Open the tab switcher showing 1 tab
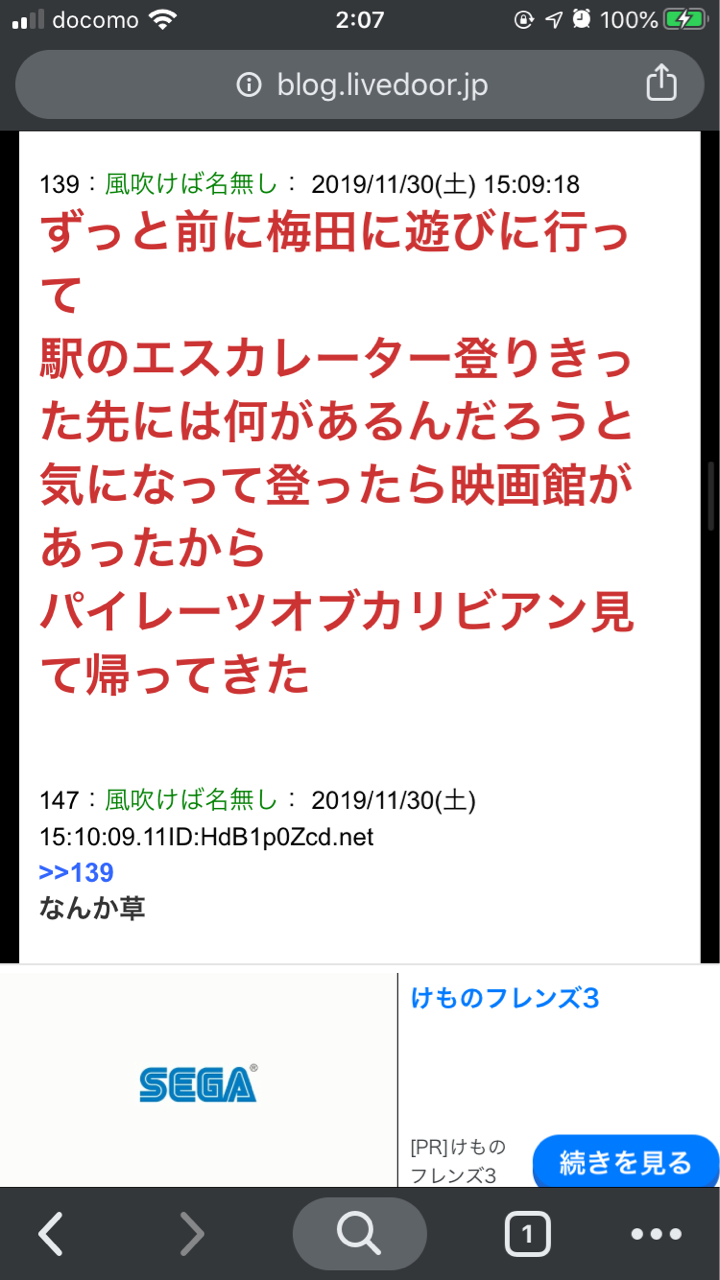This screenshot has width=720, height=1280. coord(527,1234)
